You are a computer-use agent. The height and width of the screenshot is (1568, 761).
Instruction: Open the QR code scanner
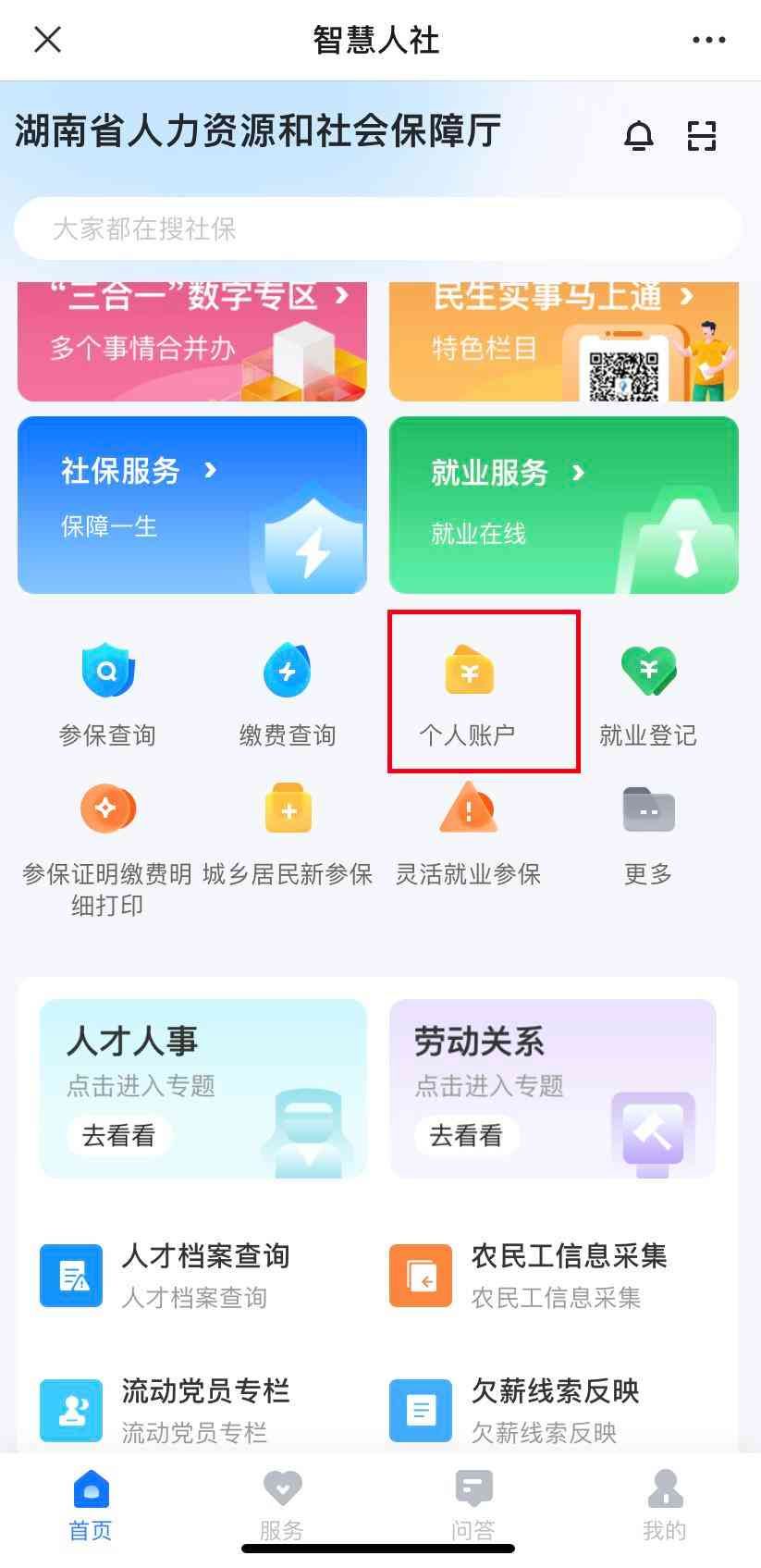click(x=702, y=136)
